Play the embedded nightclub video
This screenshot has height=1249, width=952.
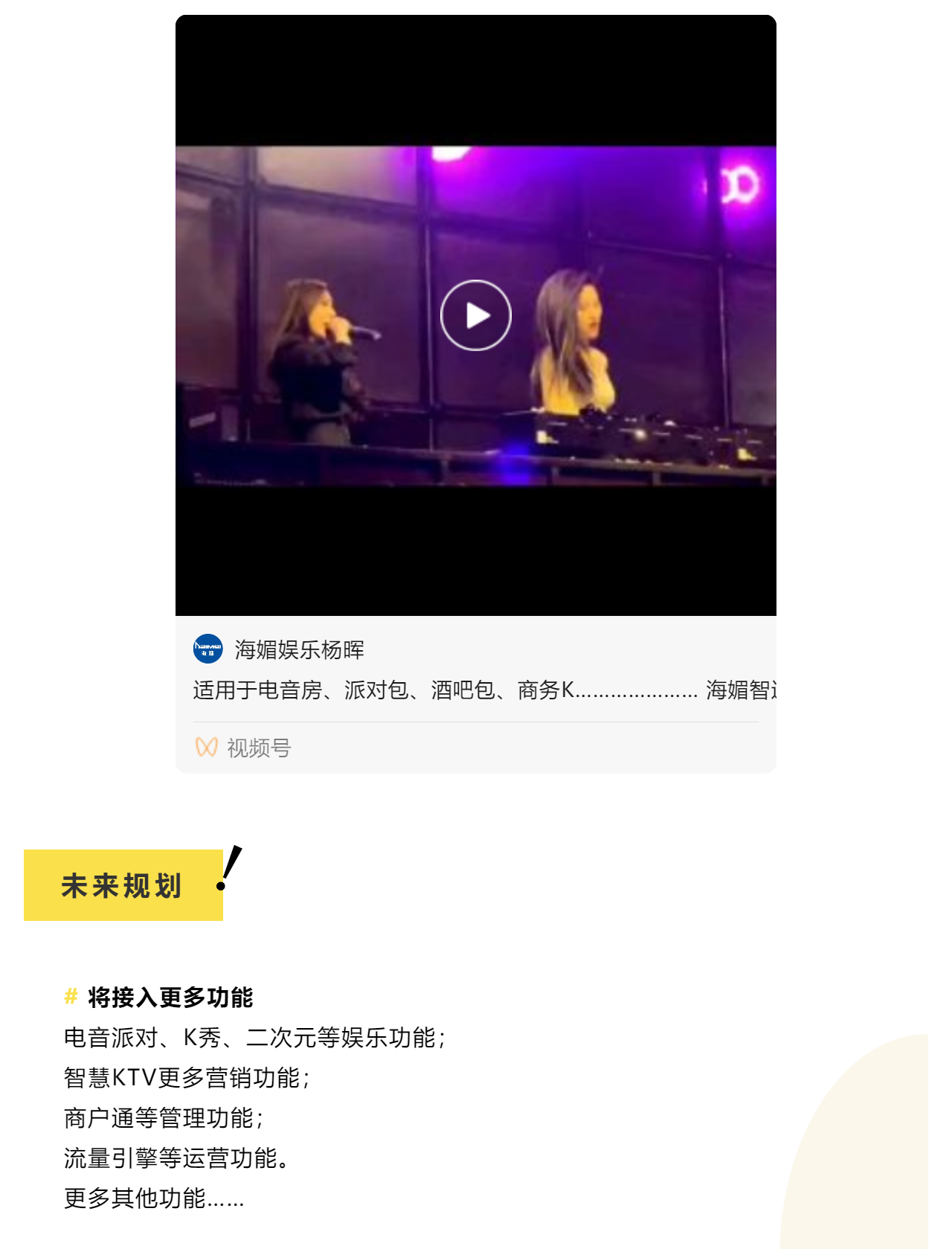click(476, 315)
